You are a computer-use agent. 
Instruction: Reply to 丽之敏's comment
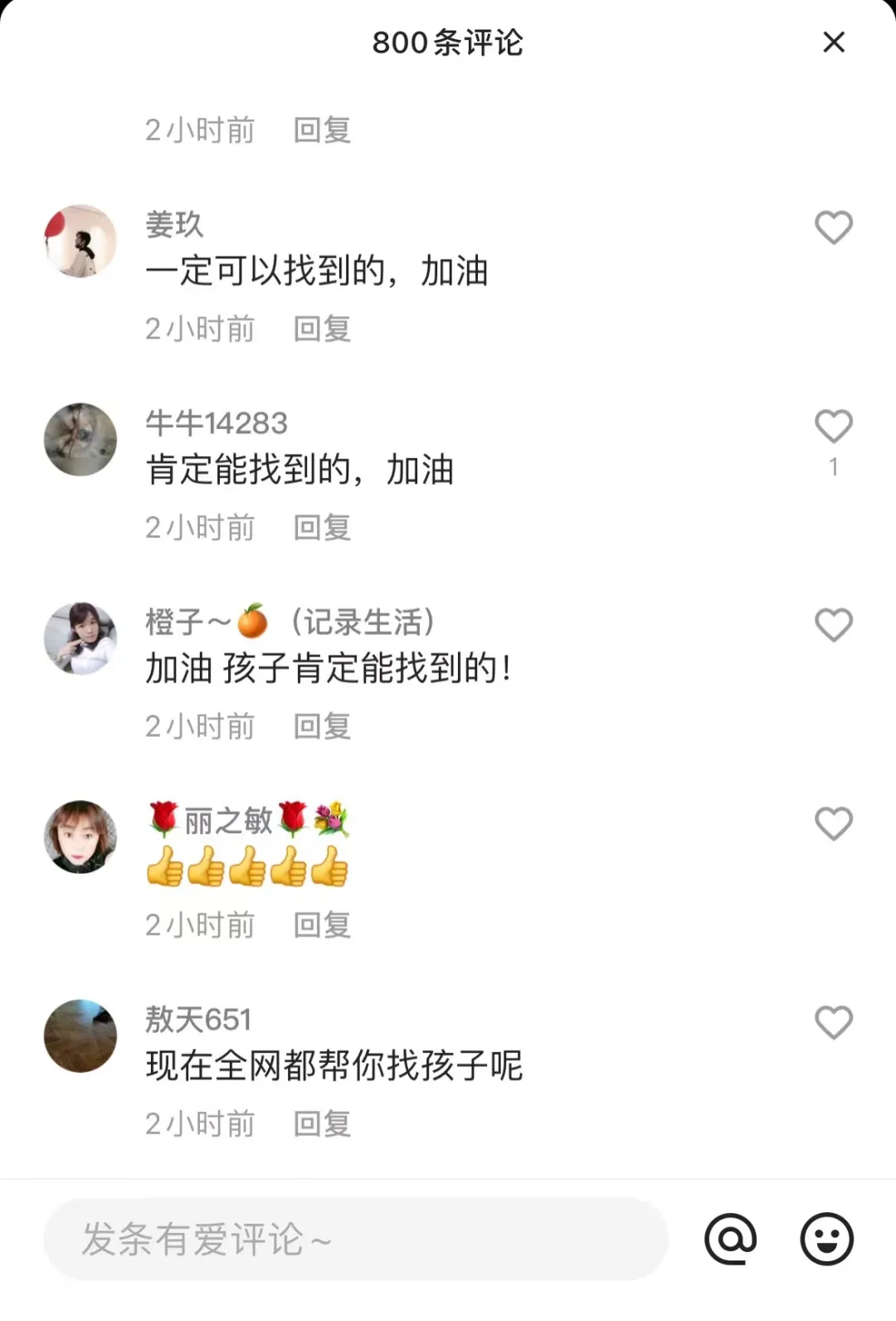322,925
